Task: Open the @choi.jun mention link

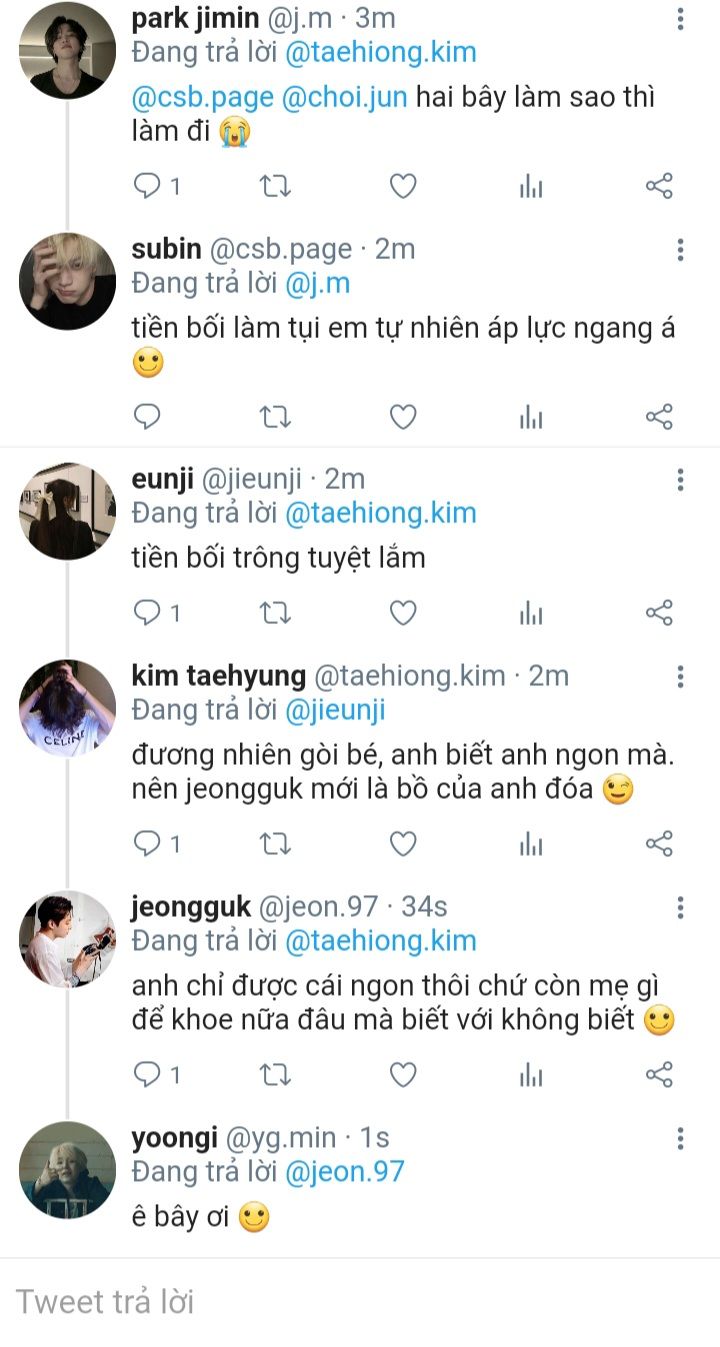Action: click(345, 99)
